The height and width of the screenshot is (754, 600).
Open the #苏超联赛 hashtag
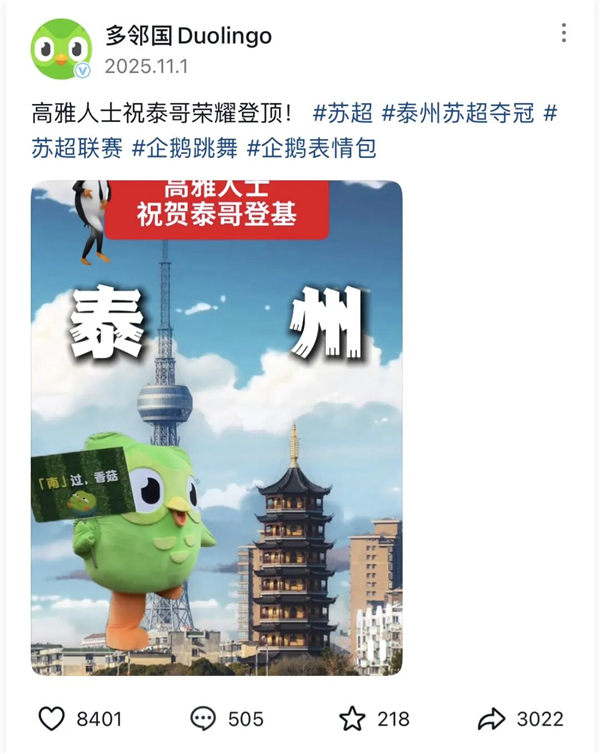click(77, 148)
